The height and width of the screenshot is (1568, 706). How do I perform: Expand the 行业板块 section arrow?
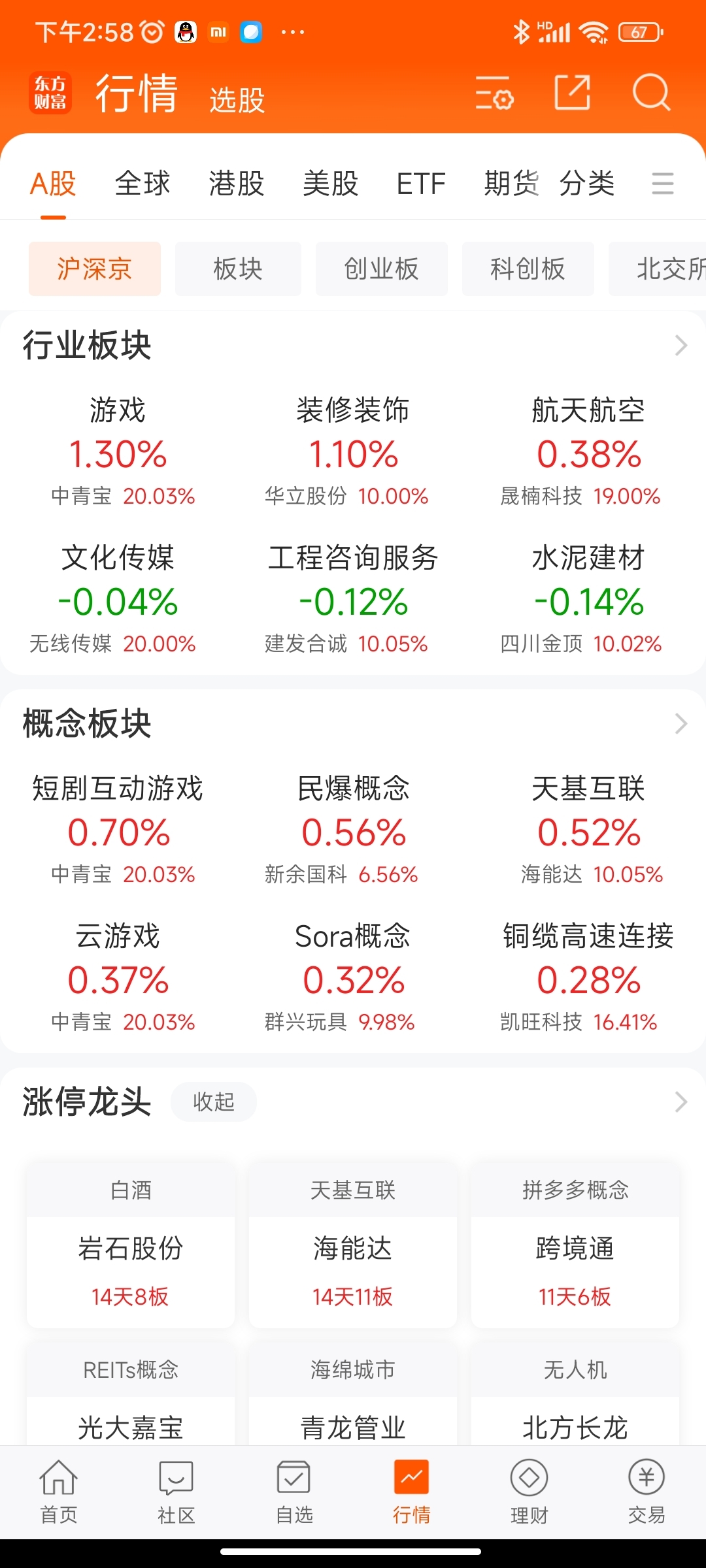tap(681, 345)
